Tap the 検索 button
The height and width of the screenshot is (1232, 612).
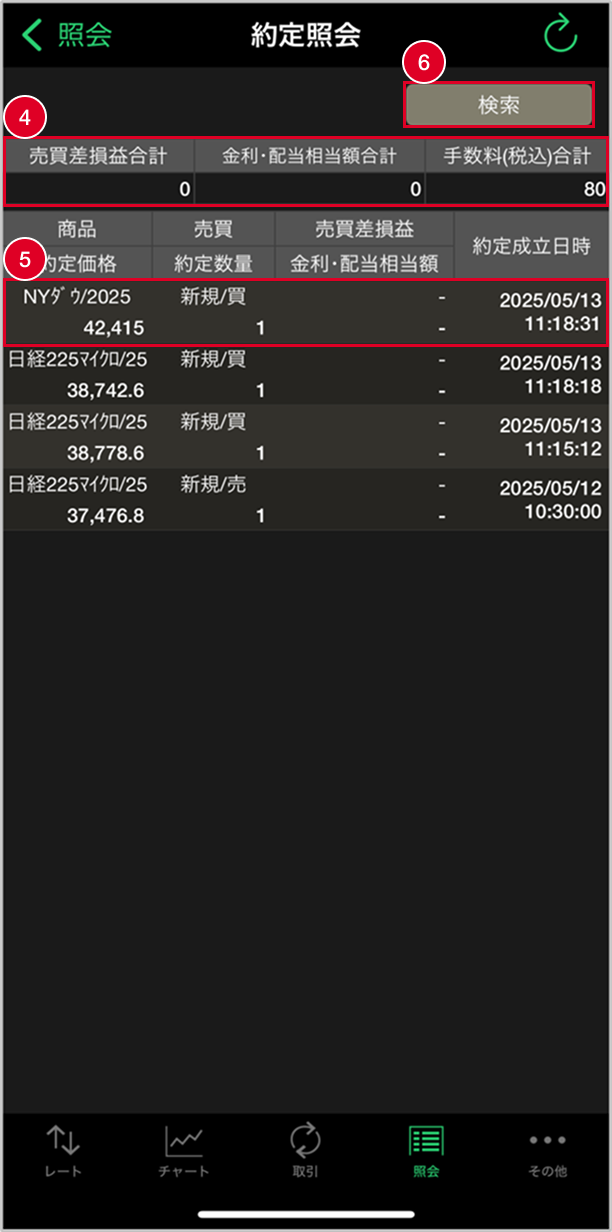(x=498, y=105)
